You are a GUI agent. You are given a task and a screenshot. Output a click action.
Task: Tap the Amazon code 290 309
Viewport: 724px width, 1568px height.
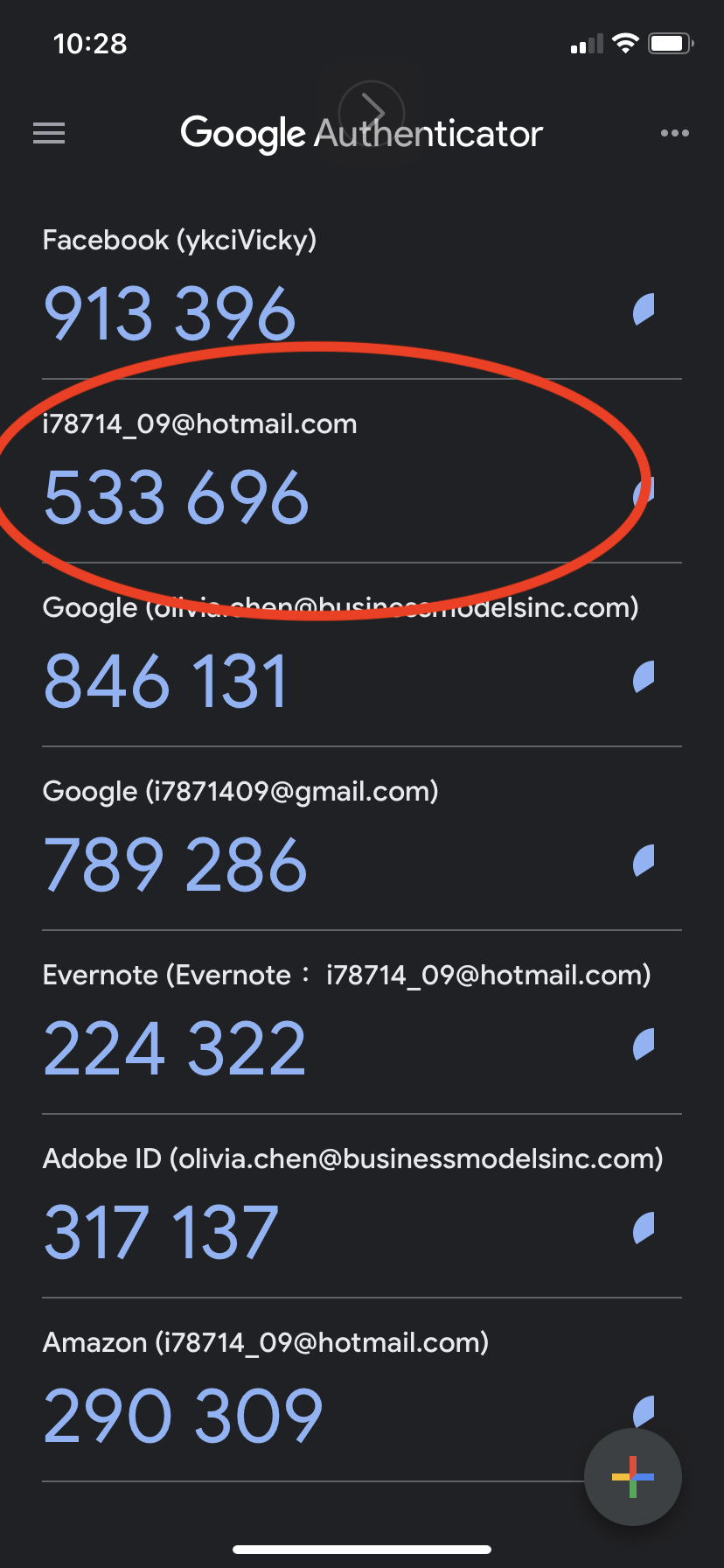(x=184, y=1416)
